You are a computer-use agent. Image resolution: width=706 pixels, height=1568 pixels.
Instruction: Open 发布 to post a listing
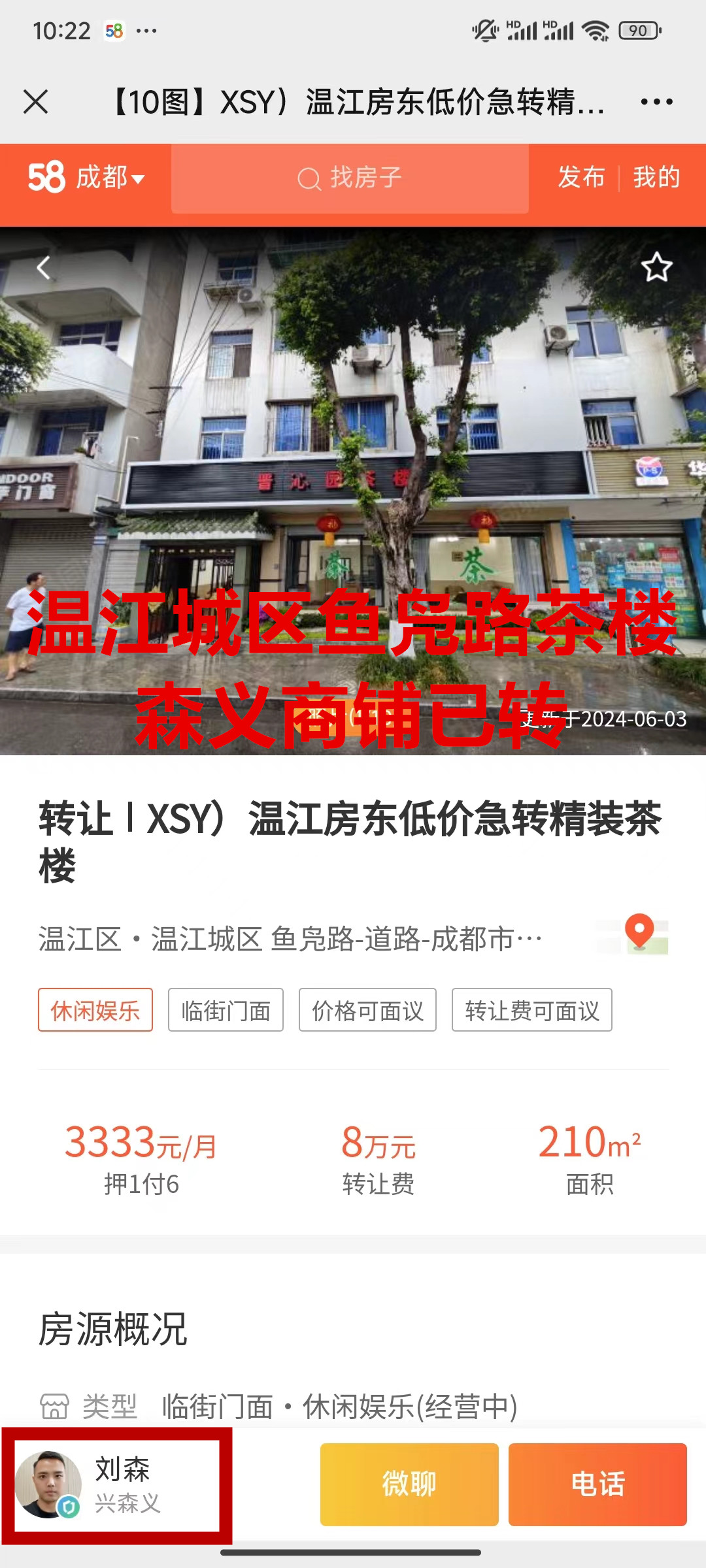[580, 178]
